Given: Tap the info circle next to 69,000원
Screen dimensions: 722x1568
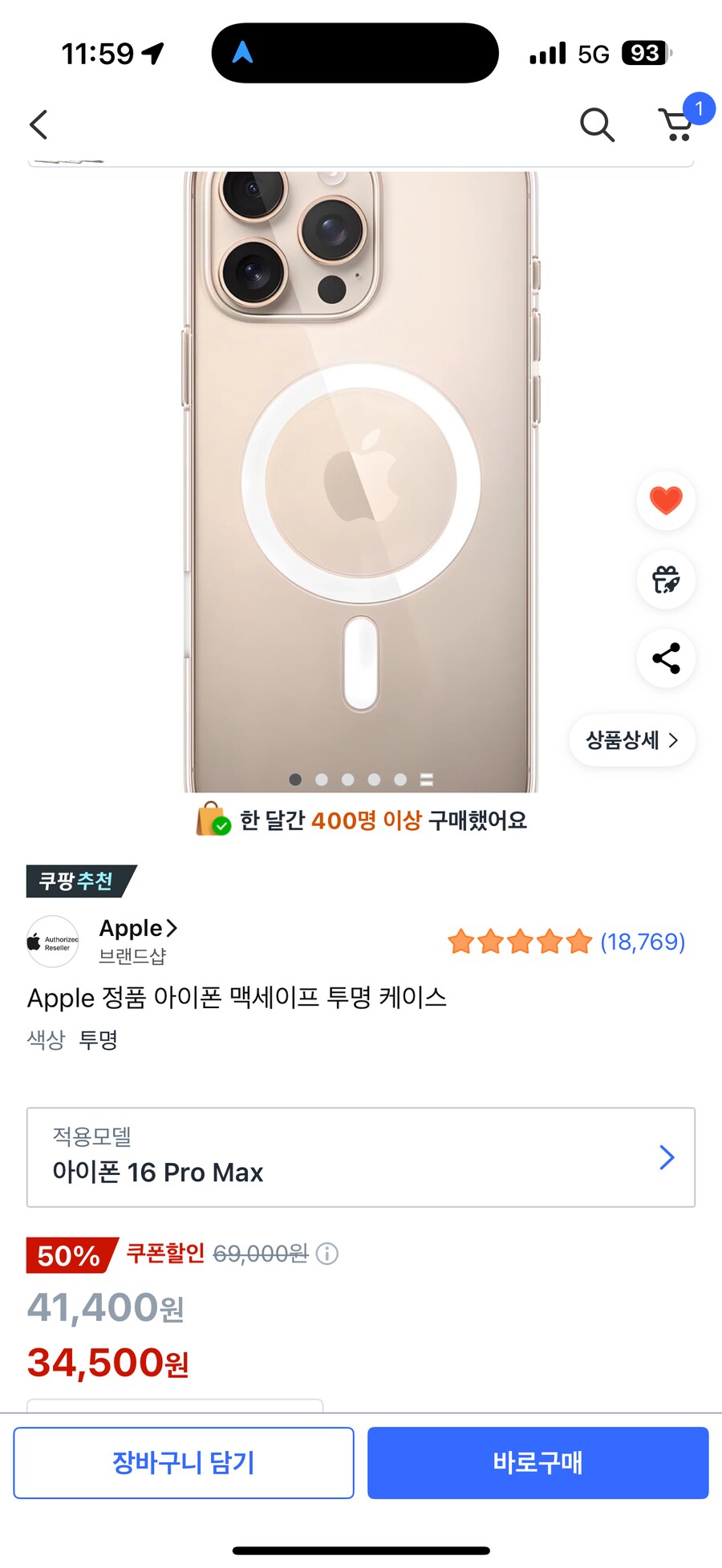Looking at the screenshot, I should [329, 1254].
